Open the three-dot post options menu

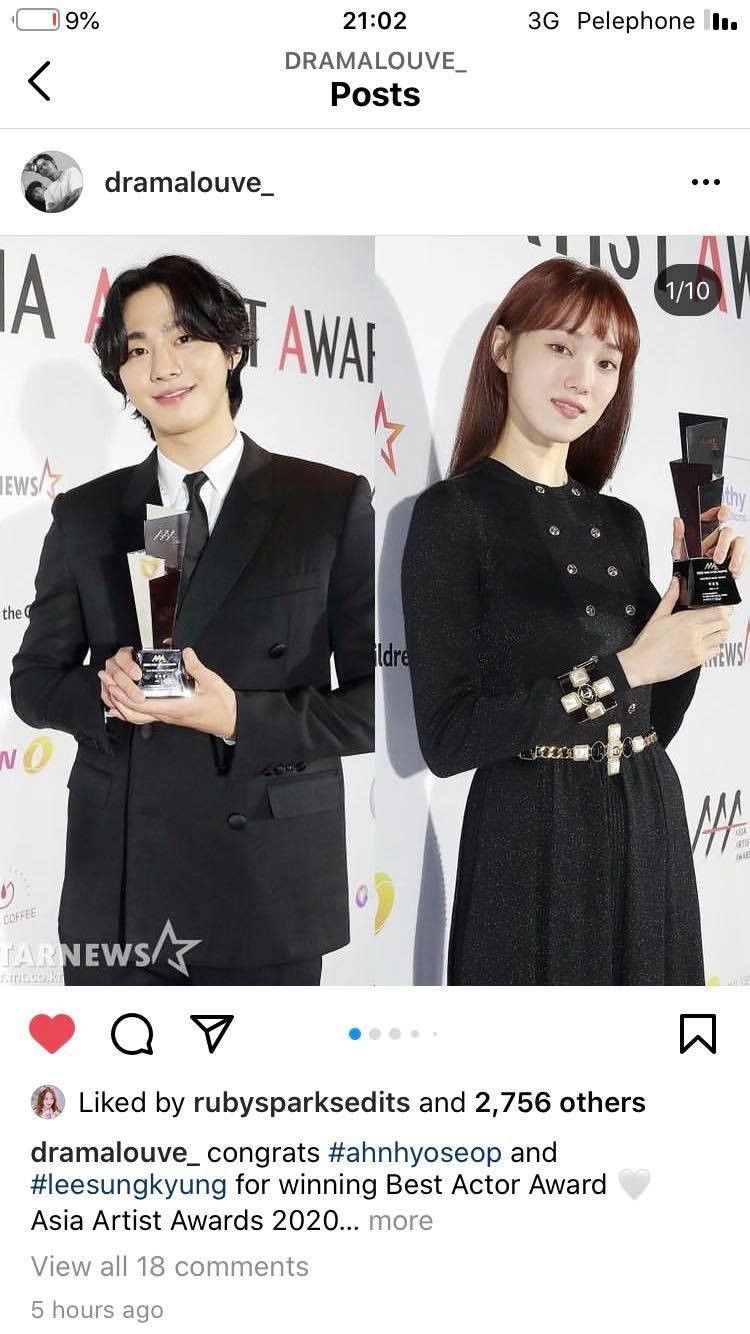click(x=705, y=182)
